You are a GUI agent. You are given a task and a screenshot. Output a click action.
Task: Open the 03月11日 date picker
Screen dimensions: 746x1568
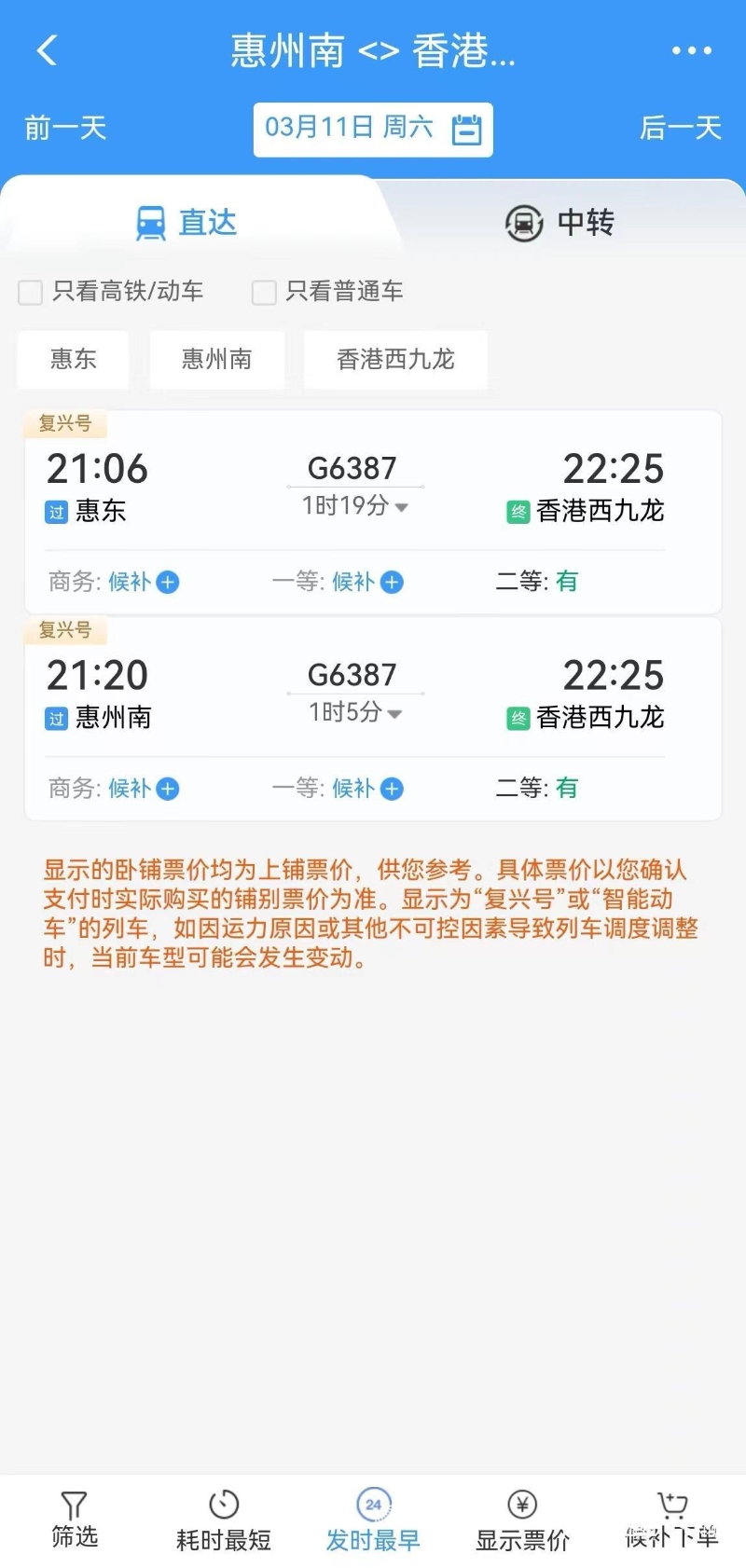(x=373, y=129)
